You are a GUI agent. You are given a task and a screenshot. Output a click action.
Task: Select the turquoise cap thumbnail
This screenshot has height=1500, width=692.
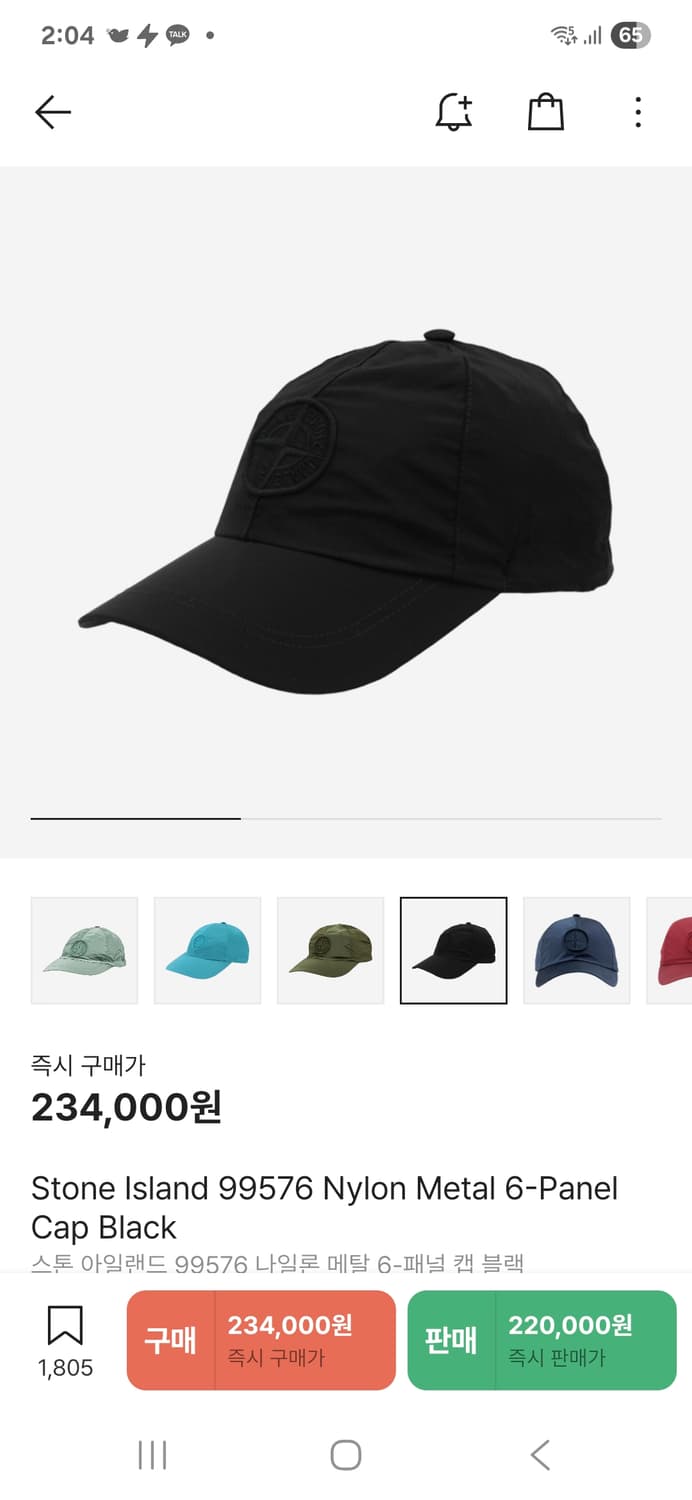pyautogui.click(x=207, y=950)
